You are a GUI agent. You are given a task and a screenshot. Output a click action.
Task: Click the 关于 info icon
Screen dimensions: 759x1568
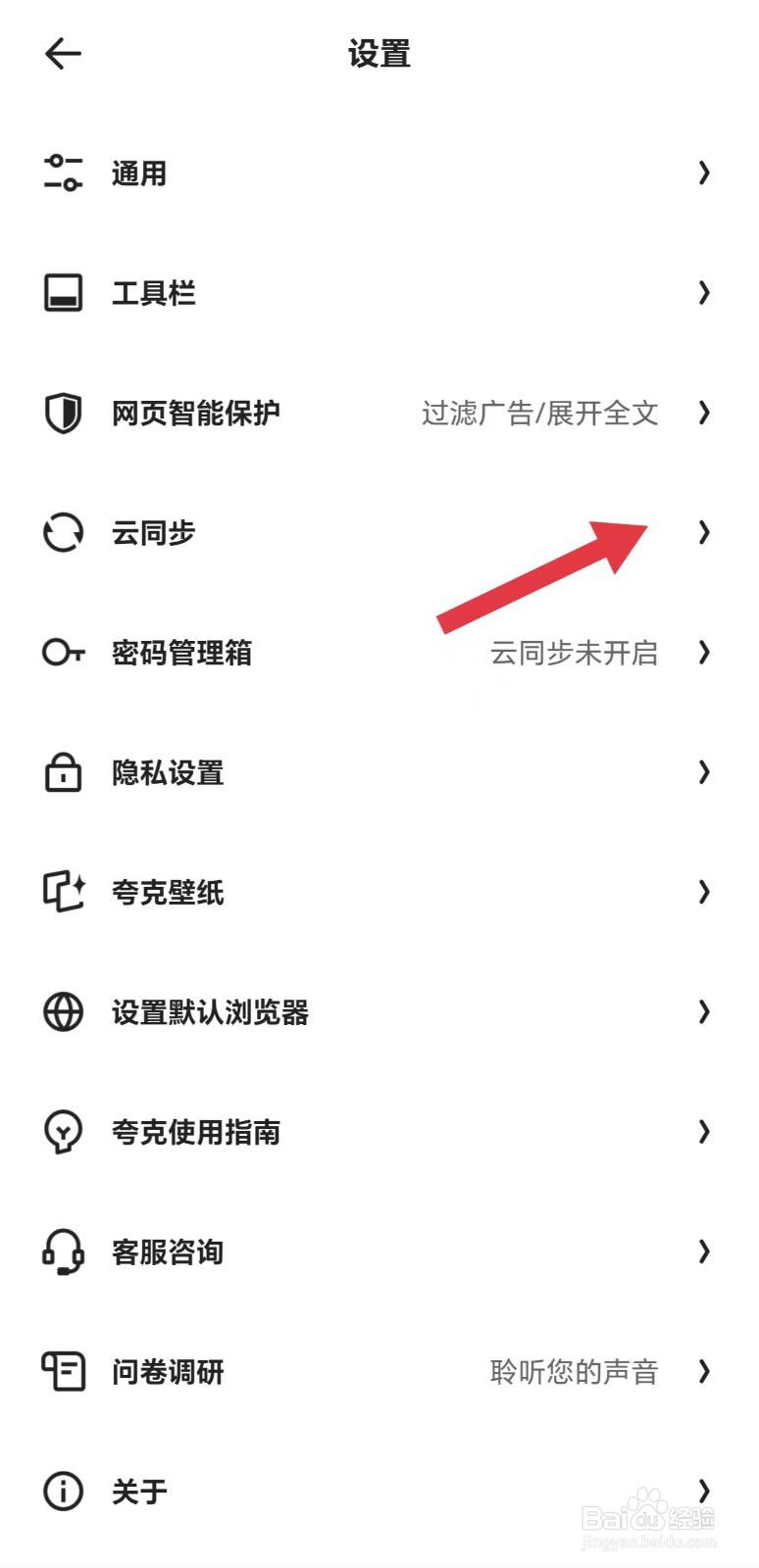[x=63, y=1491]
